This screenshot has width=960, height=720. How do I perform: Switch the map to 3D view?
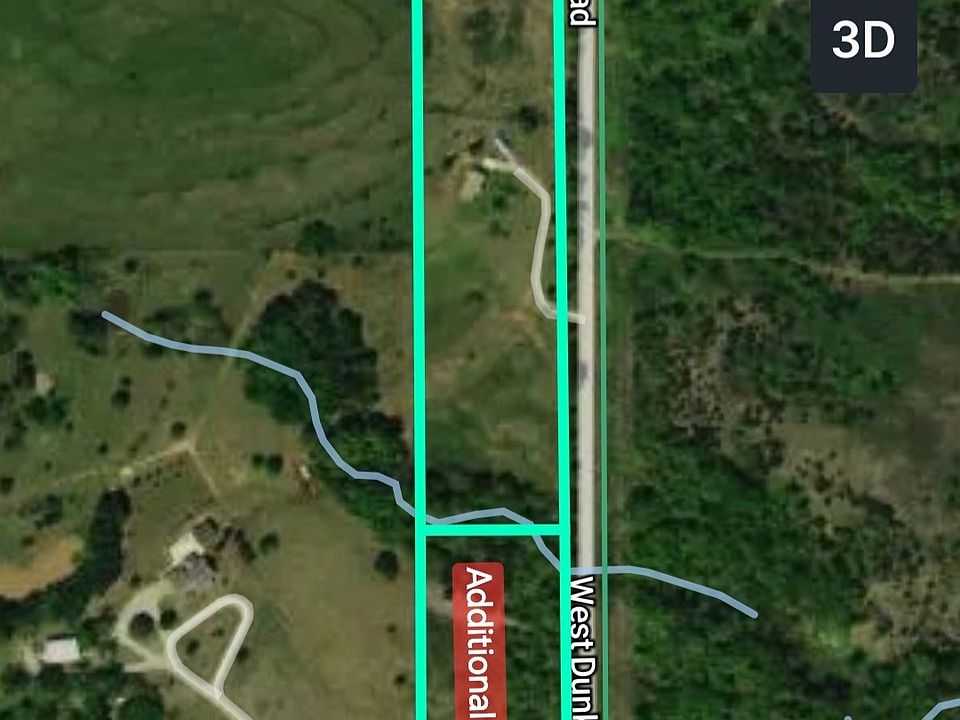[x=863, y=42]
